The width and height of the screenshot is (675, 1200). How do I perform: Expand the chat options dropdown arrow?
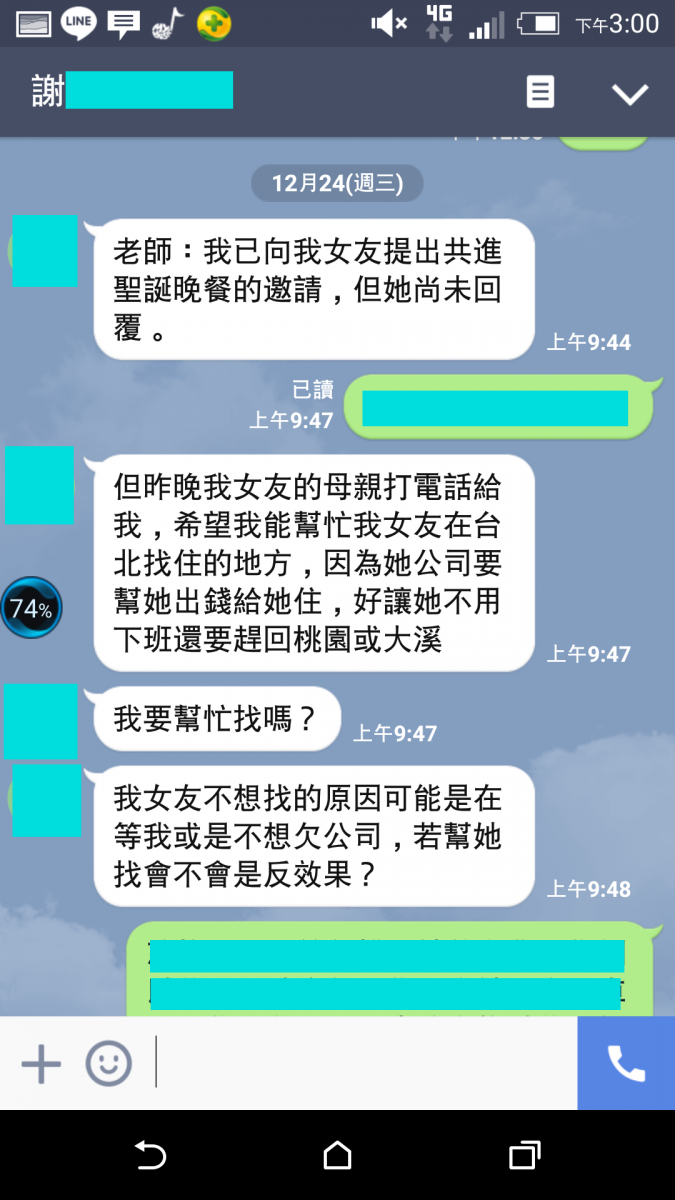coord(629,94)
